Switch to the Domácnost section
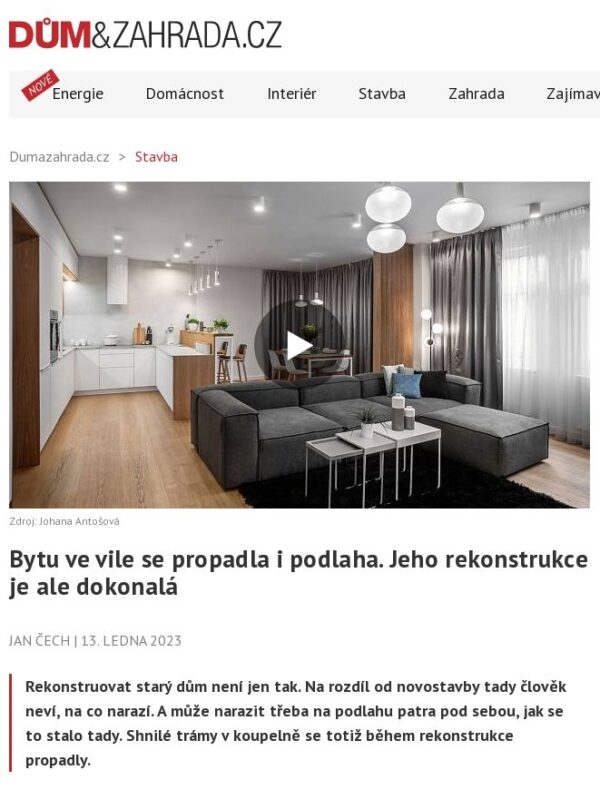 pyautogui.click(x=184, y=94)
